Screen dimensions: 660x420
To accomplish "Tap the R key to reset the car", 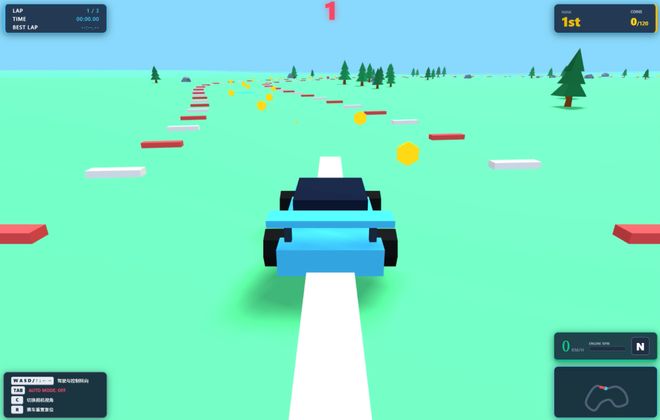I will click(x=17, y=409).
